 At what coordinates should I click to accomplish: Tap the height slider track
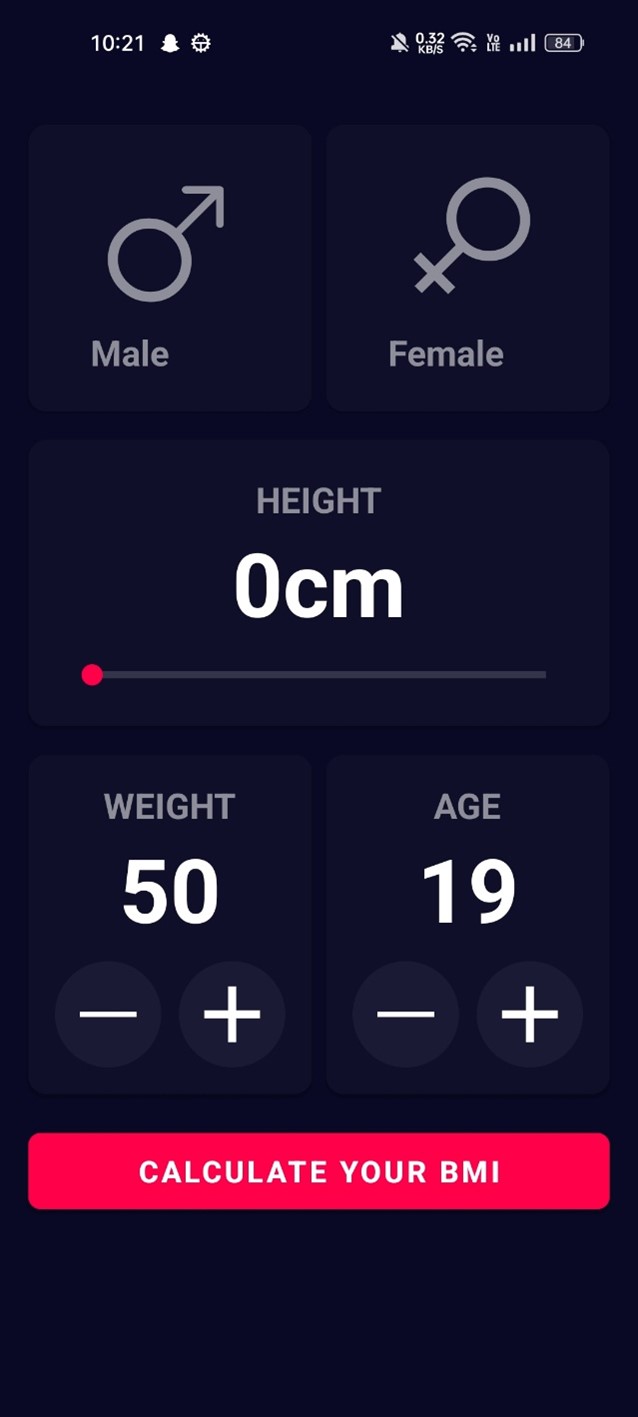(x=320, y=675)
